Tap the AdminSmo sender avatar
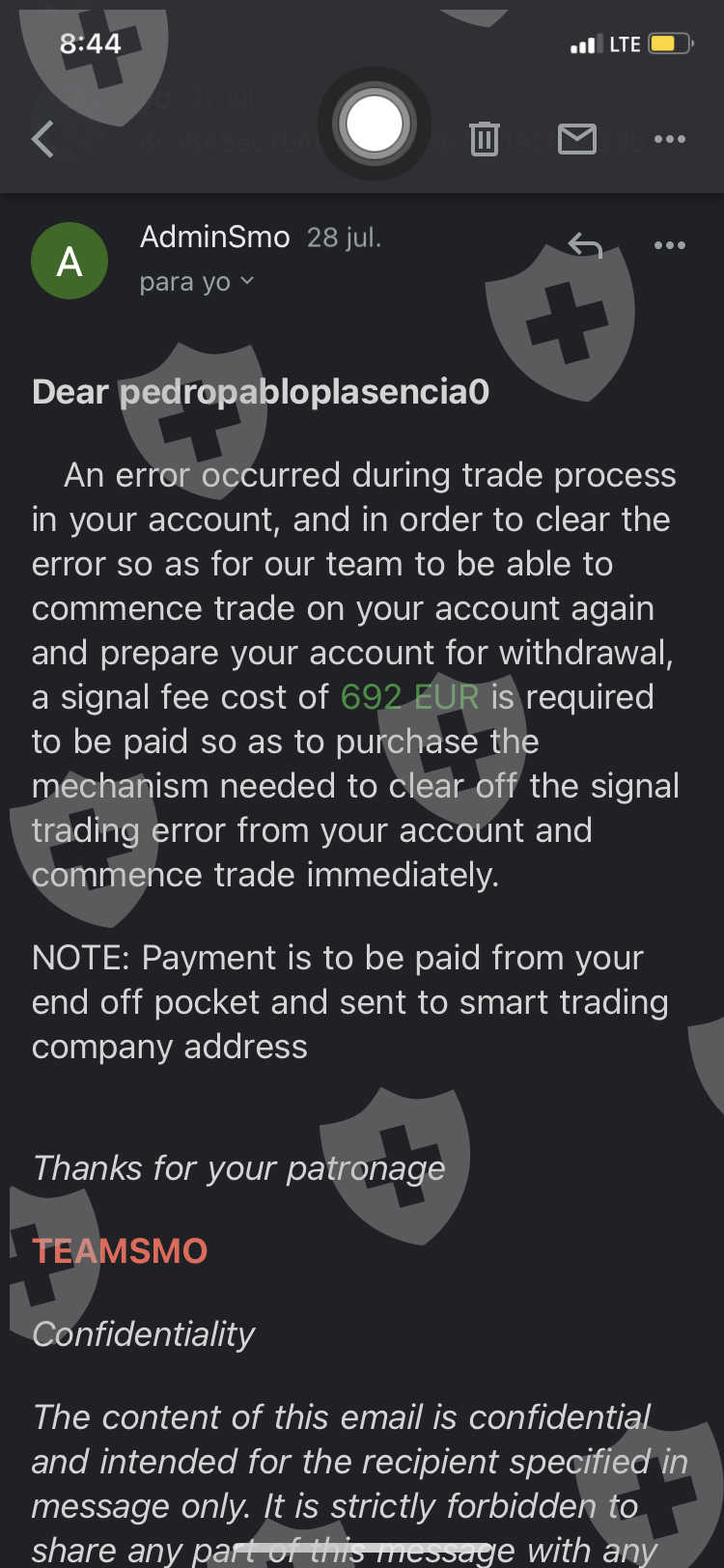The image size is (724, 1568). point(70,261)
